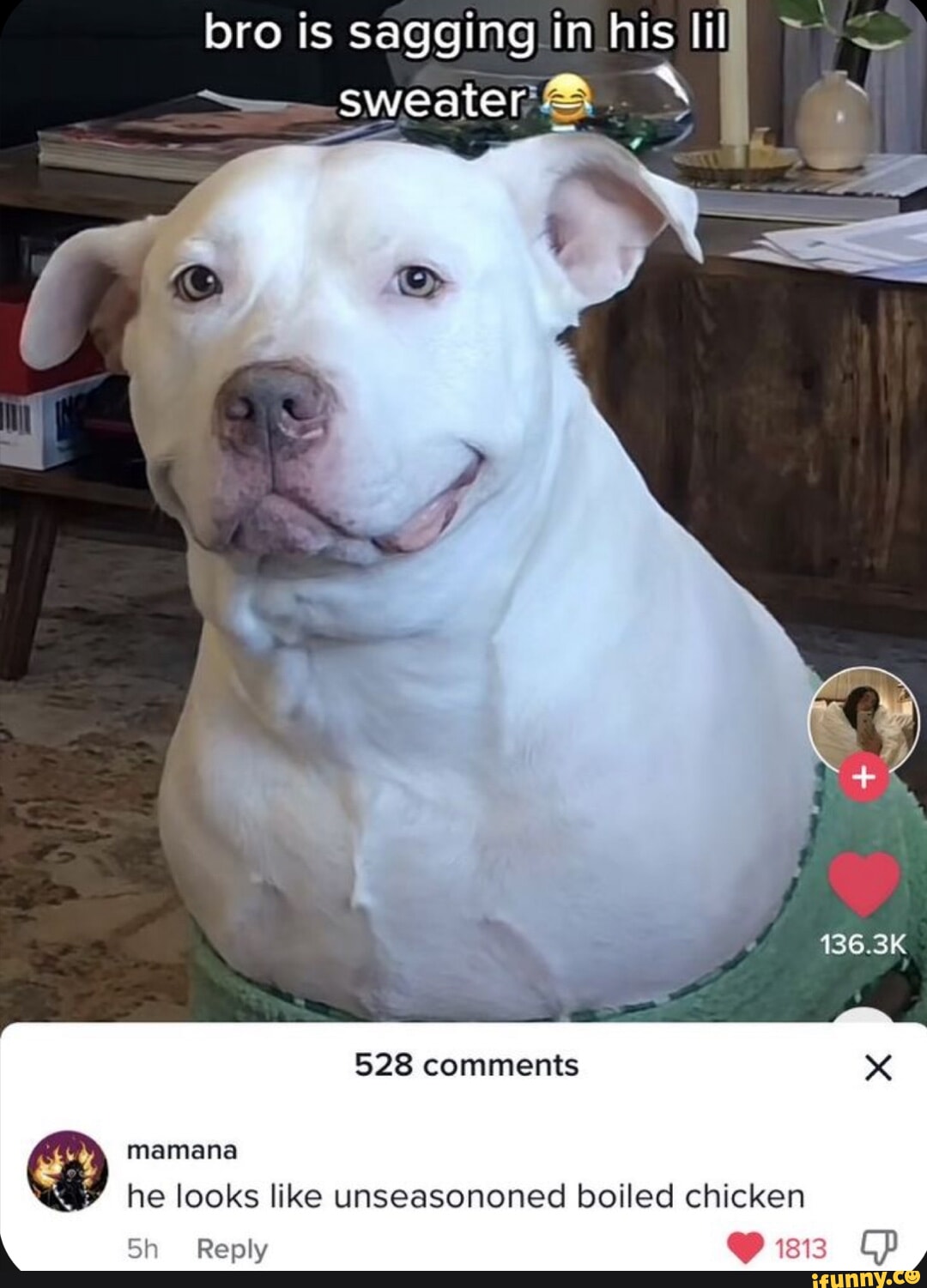Reply to mamana's comment

click(232, 1249)
